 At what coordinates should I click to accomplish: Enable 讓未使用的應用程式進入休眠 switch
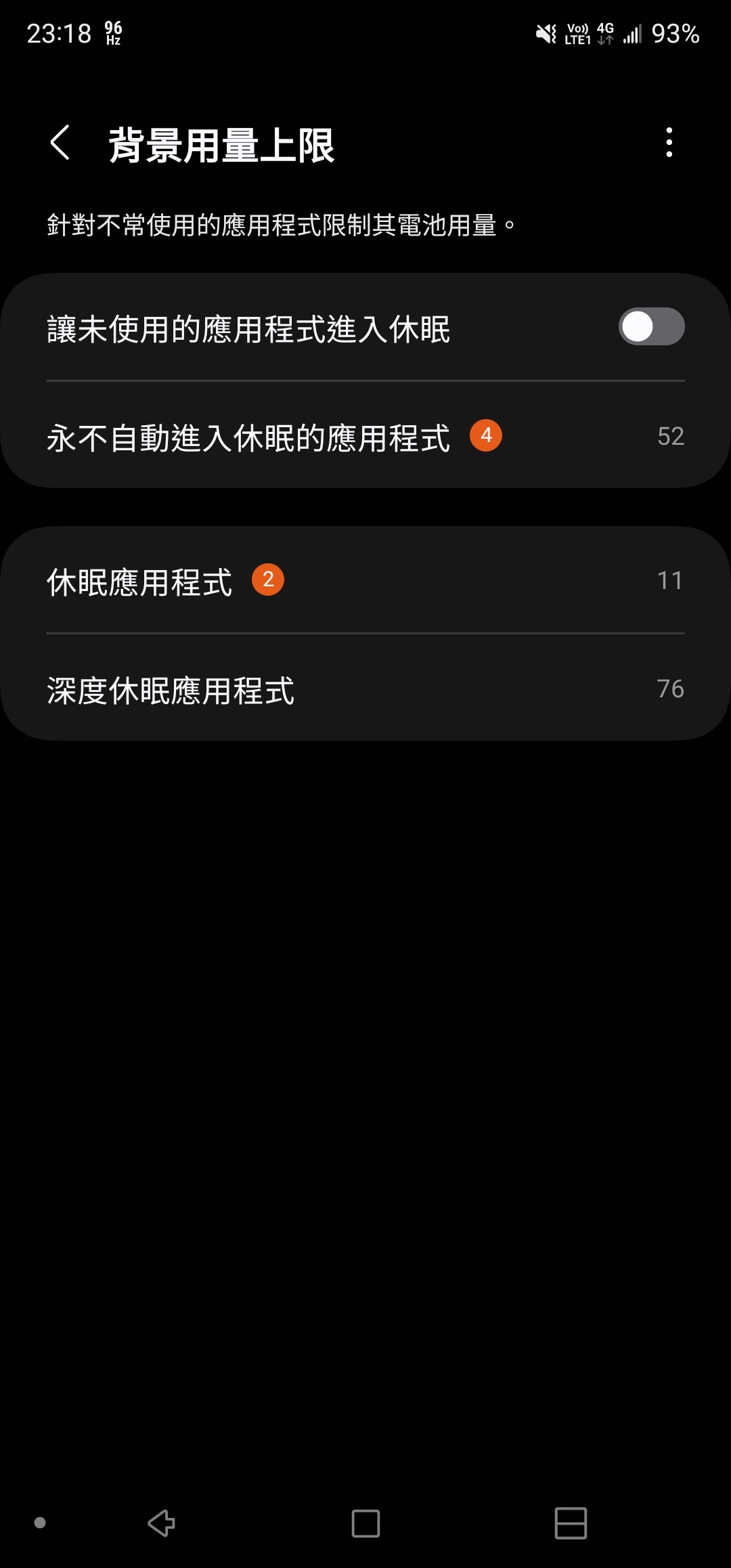pyautogui.click(x=651, y=327)
